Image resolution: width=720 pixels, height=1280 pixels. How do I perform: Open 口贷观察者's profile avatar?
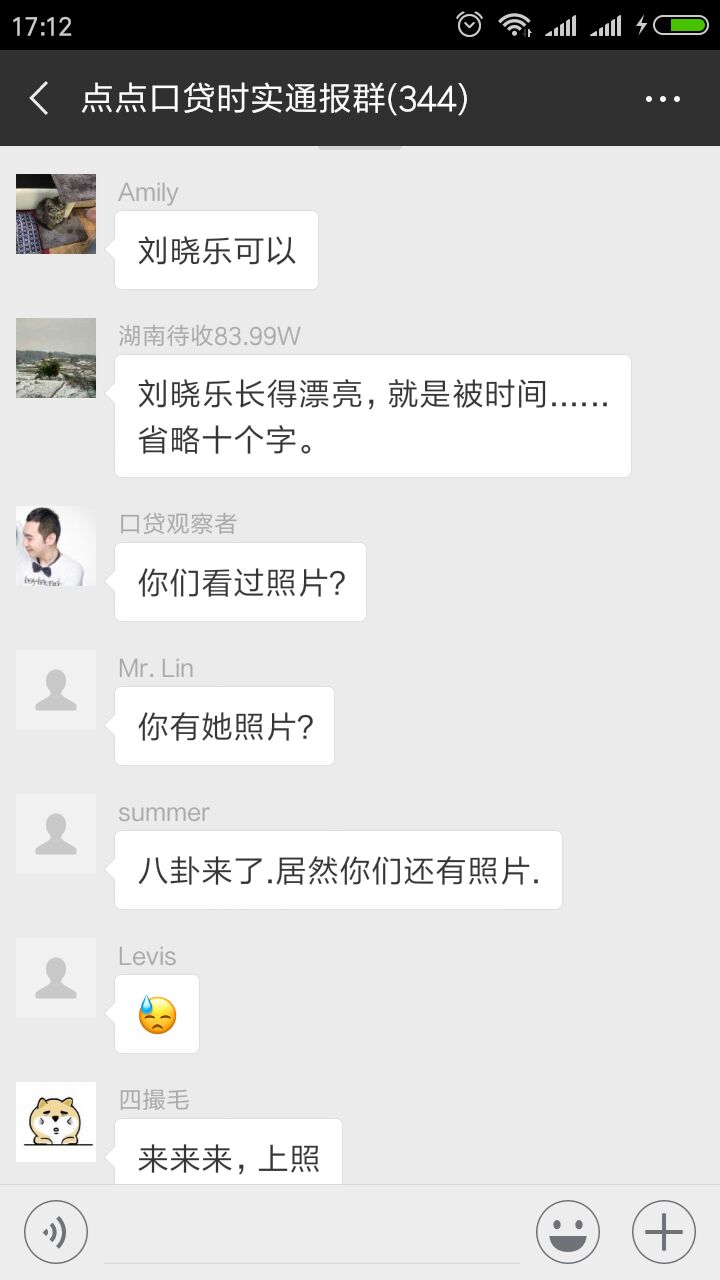click(56, 546)
